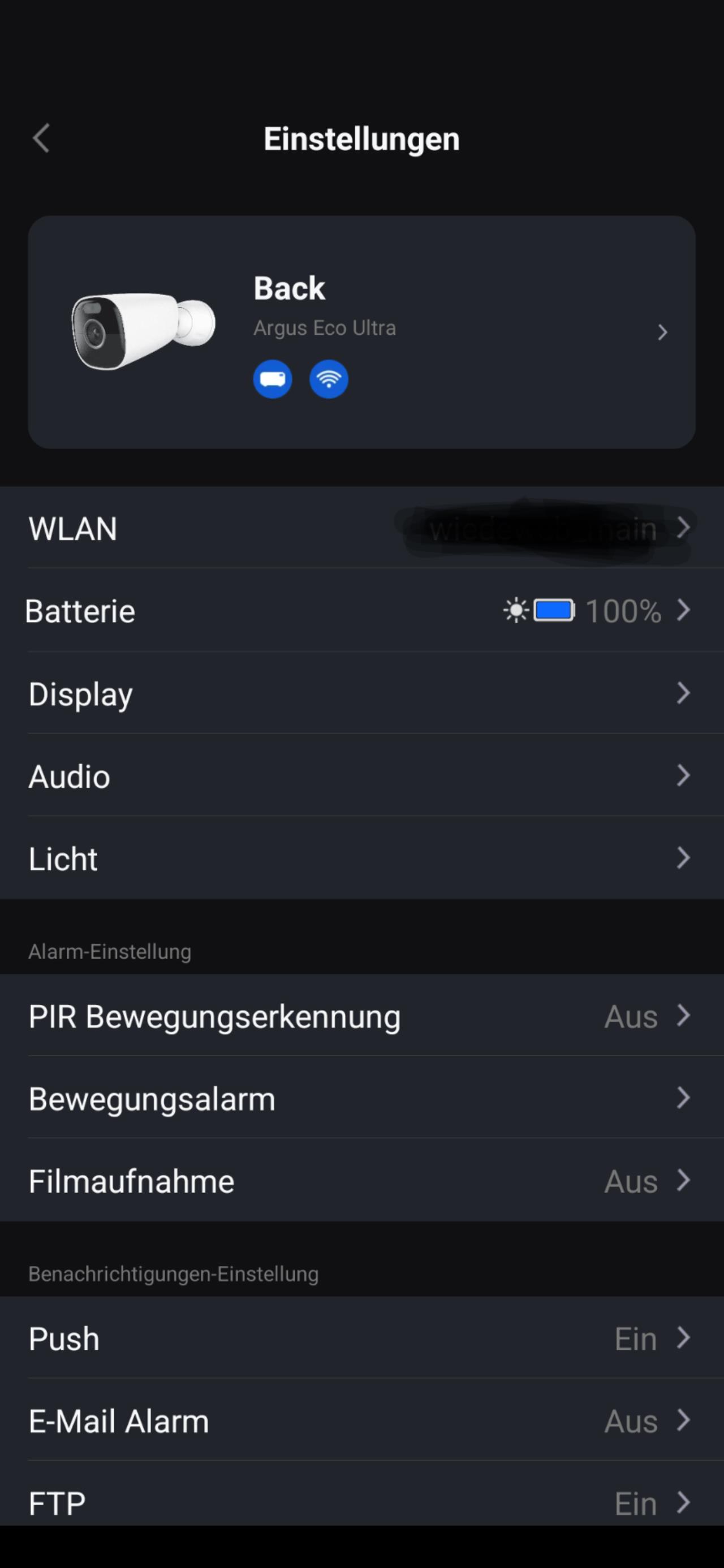Open Bewegungsalarm settings
This screenshot has height=1568, width=724.
[361, 1098]
